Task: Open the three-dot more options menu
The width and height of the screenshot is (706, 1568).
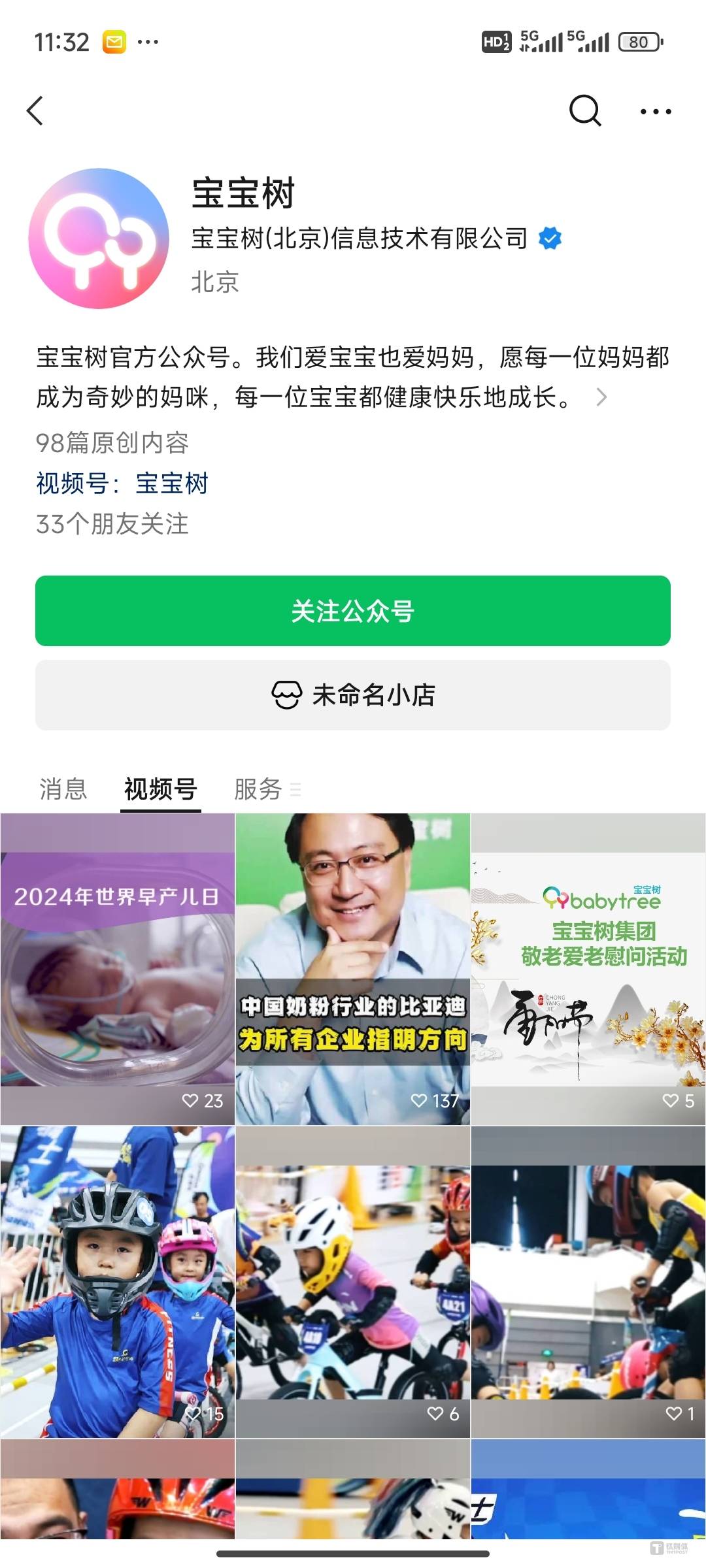Action: (x=656, y=111)
